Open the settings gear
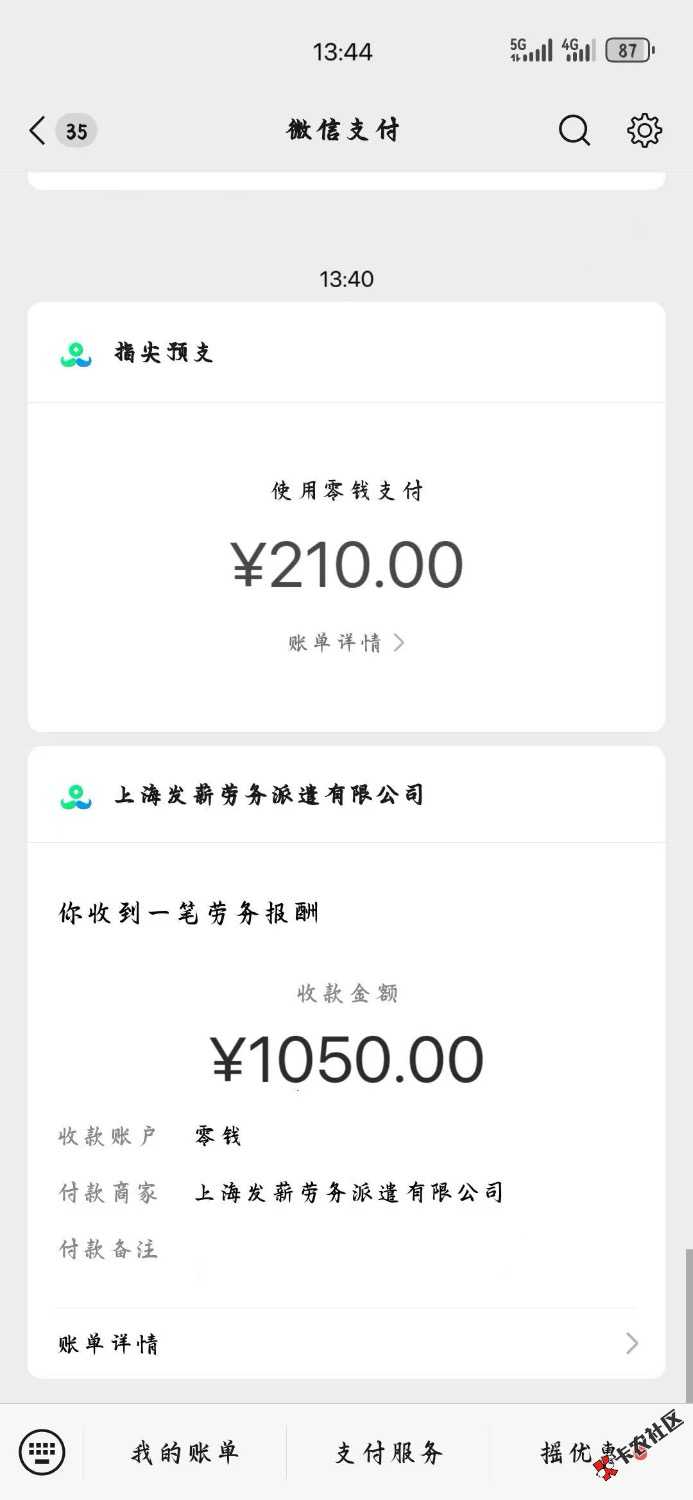 [x=644, y=131]
